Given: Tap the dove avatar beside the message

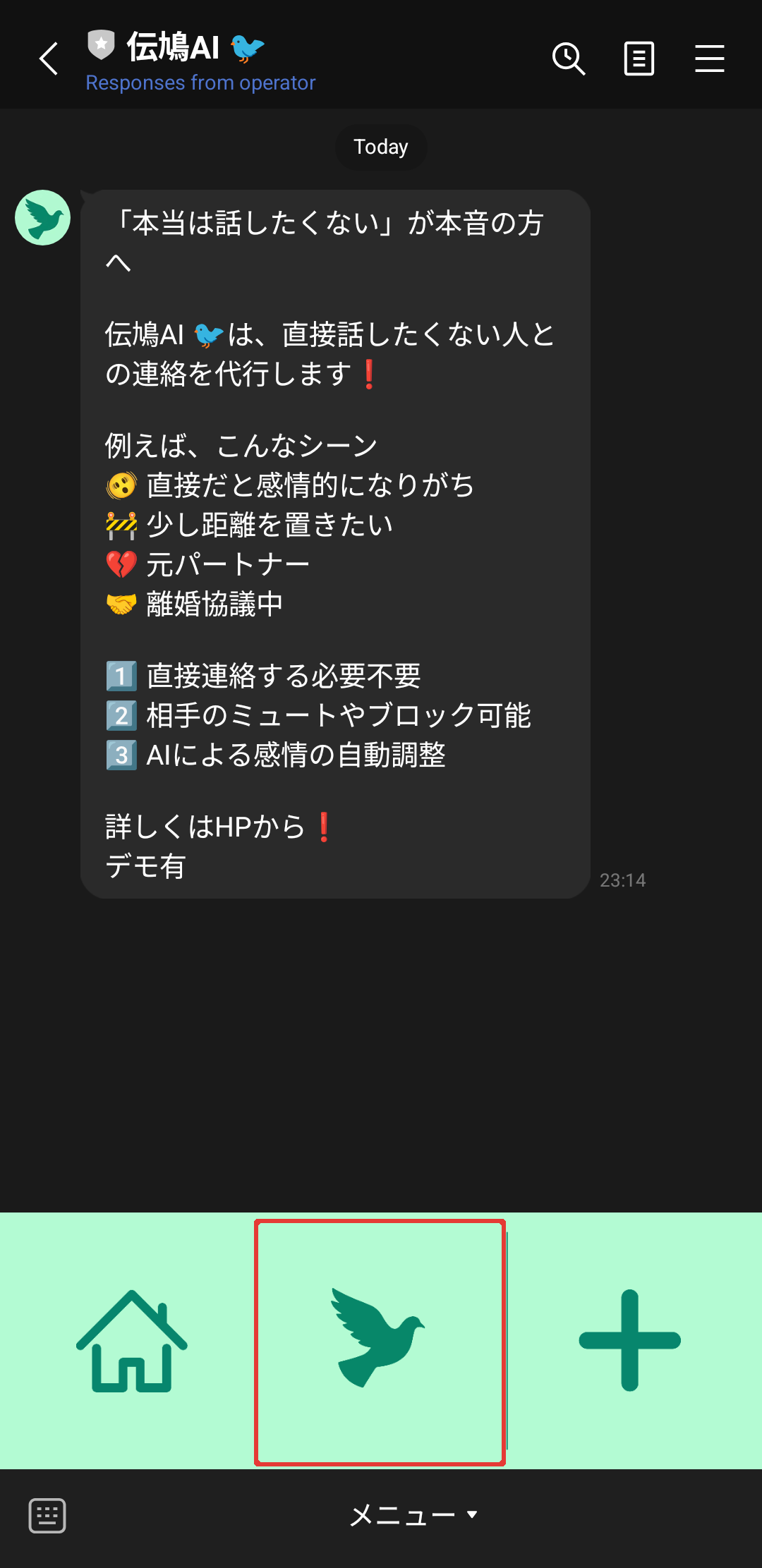Looking at the screenshot, I should click(x=42, y=218).
